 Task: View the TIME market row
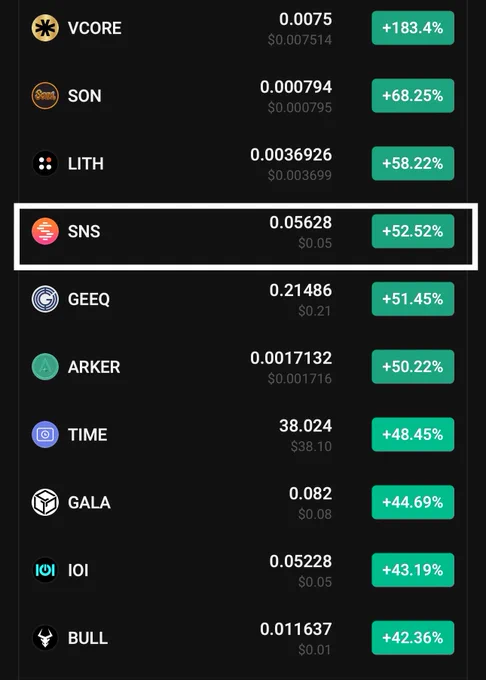(x=243, y=435)
